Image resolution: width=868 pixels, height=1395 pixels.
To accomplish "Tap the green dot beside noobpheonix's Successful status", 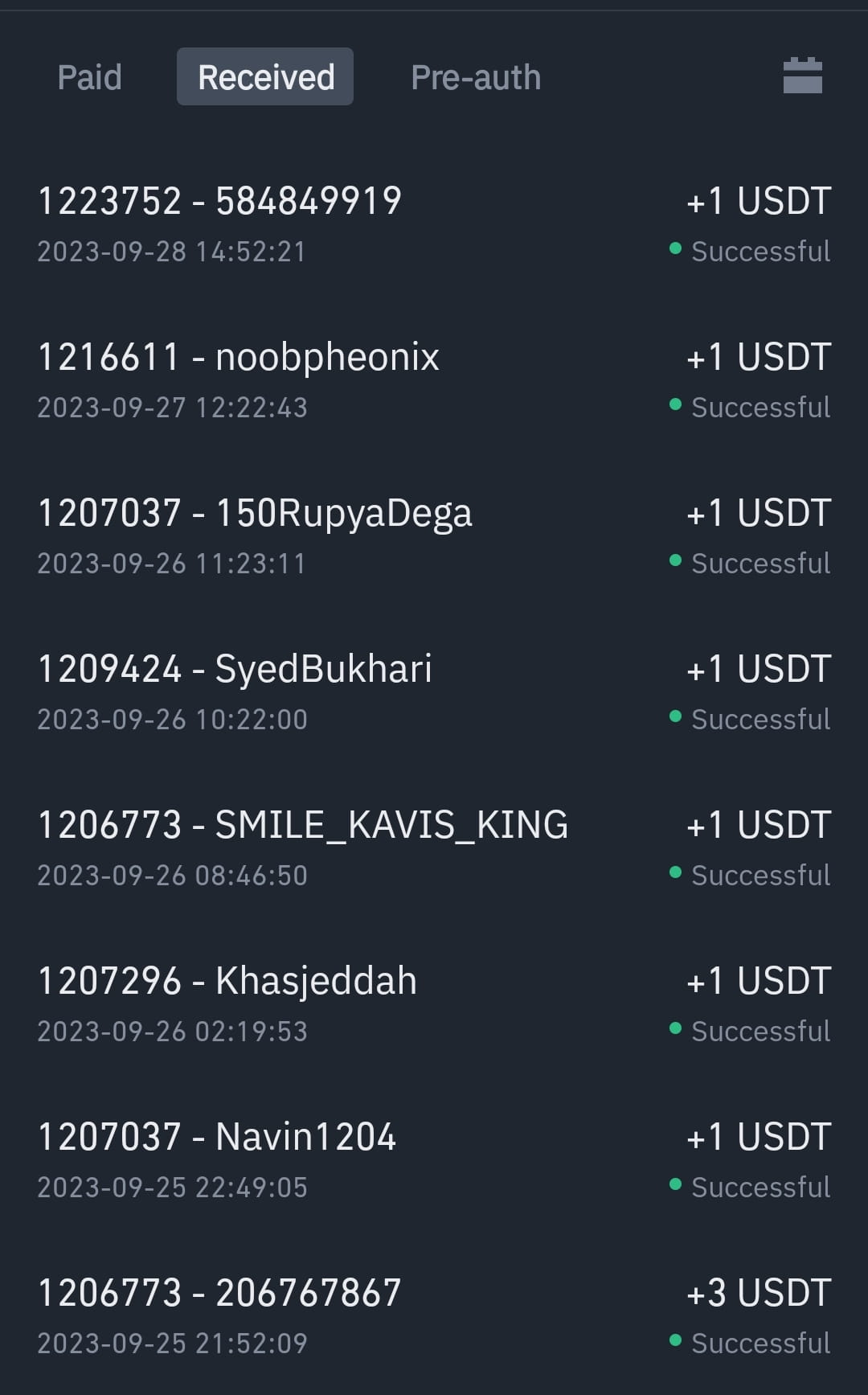I will click(676, 406).
